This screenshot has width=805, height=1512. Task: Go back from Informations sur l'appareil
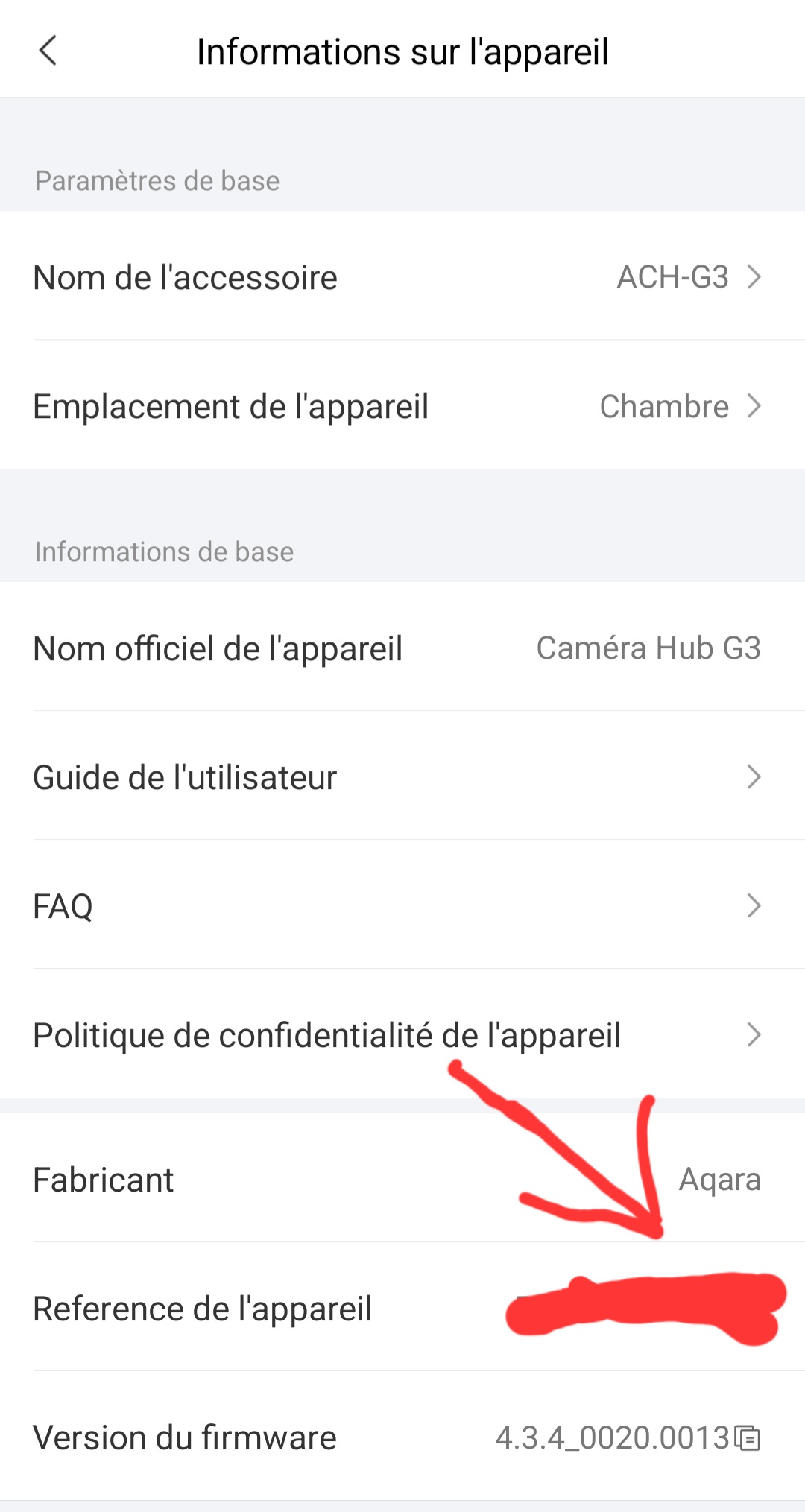(x=48, y=51)
